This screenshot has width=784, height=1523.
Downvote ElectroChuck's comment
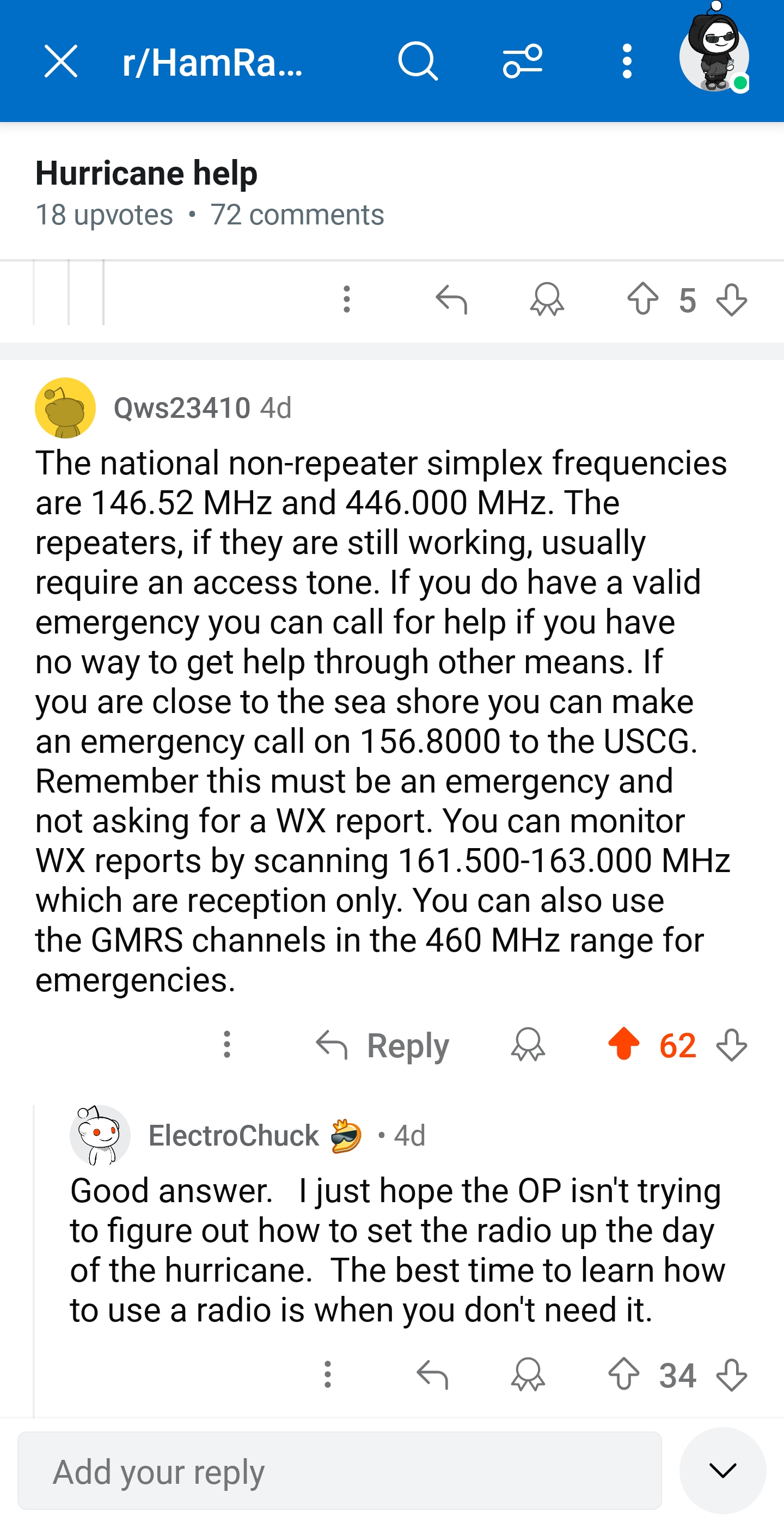[x=731, y=1375]
